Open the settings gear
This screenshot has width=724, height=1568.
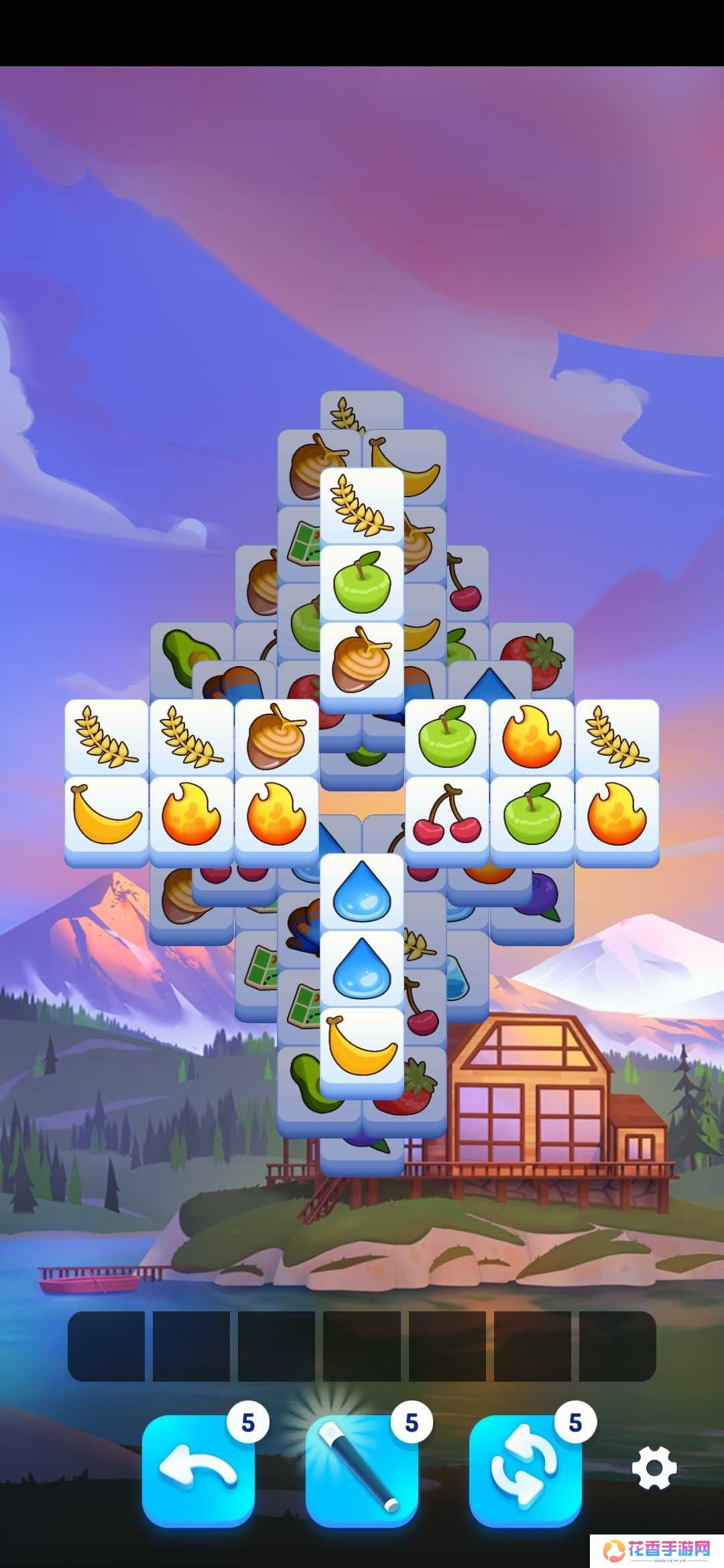coord(654,1467)
